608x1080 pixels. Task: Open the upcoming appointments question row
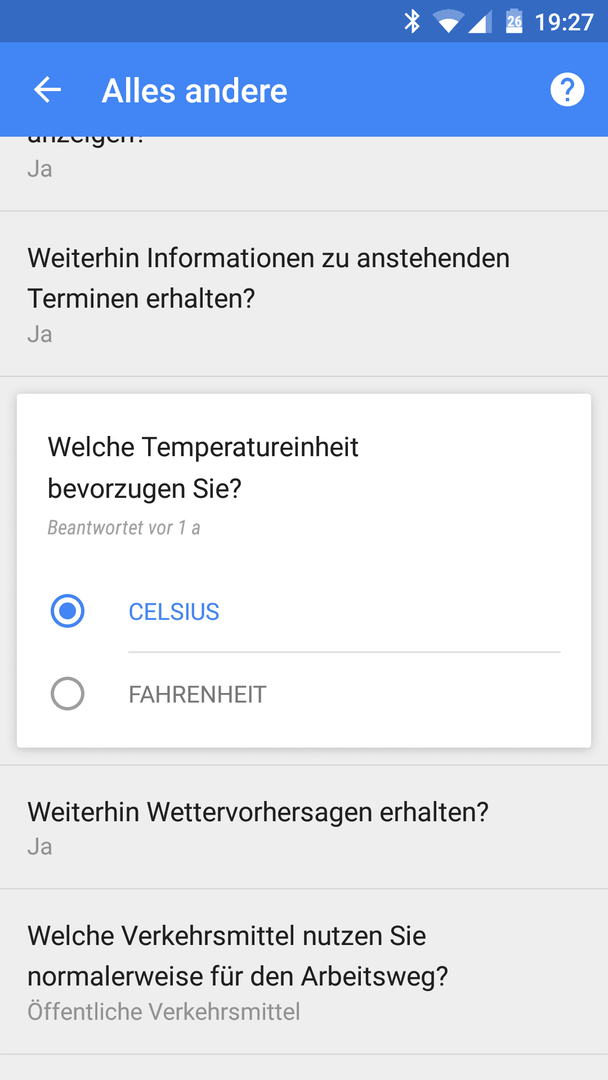(x=304, y=294)
